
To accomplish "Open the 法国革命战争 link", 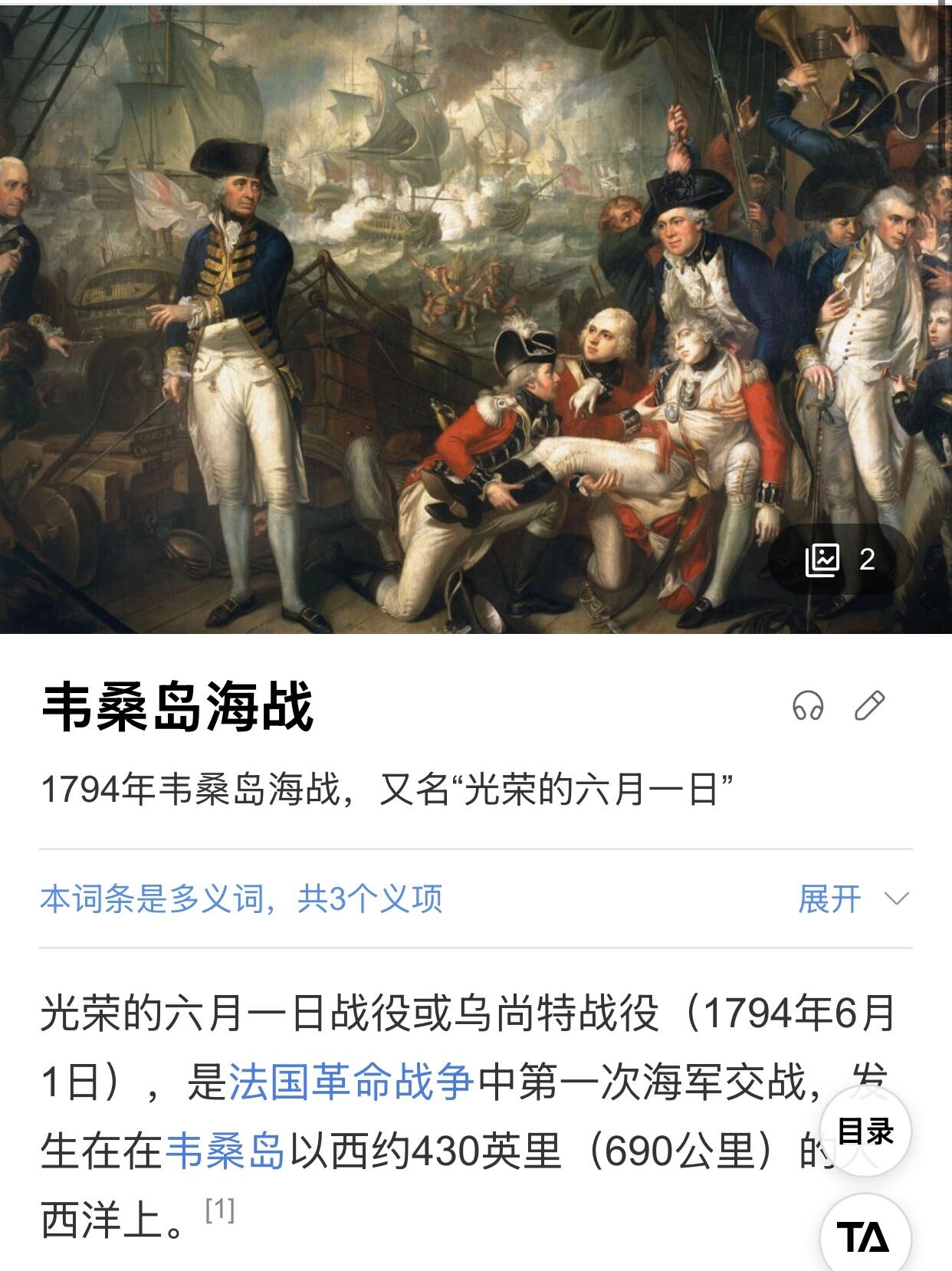I will pyautogui.click(x=352, y=1082).
